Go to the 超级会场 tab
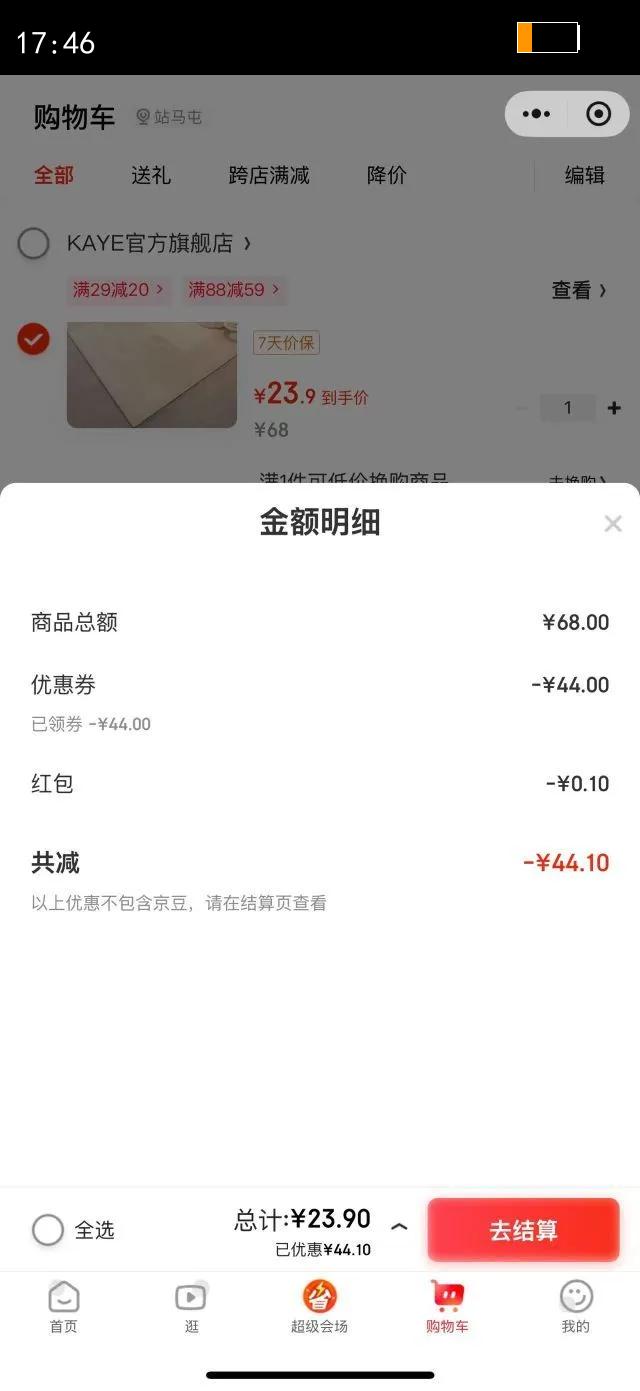The height and width of the screenshot is (1391, 640). [x=320, y=1307]
